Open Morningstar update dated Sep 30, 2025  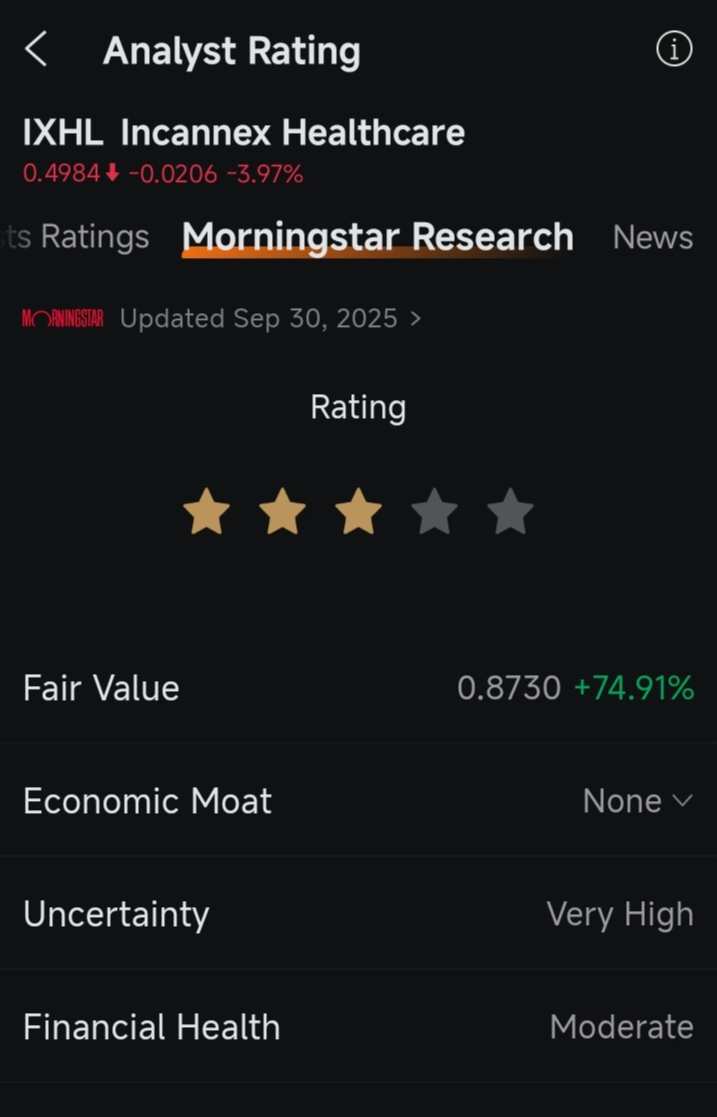270,318
